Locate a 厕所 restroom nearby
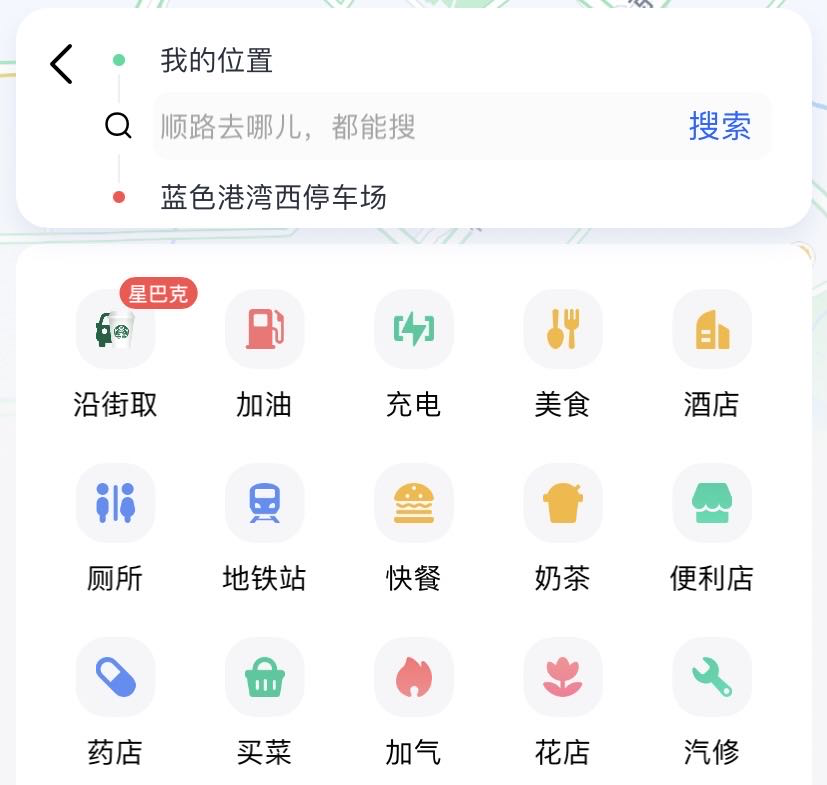This screenshot has width=827, height=785. 116,503
